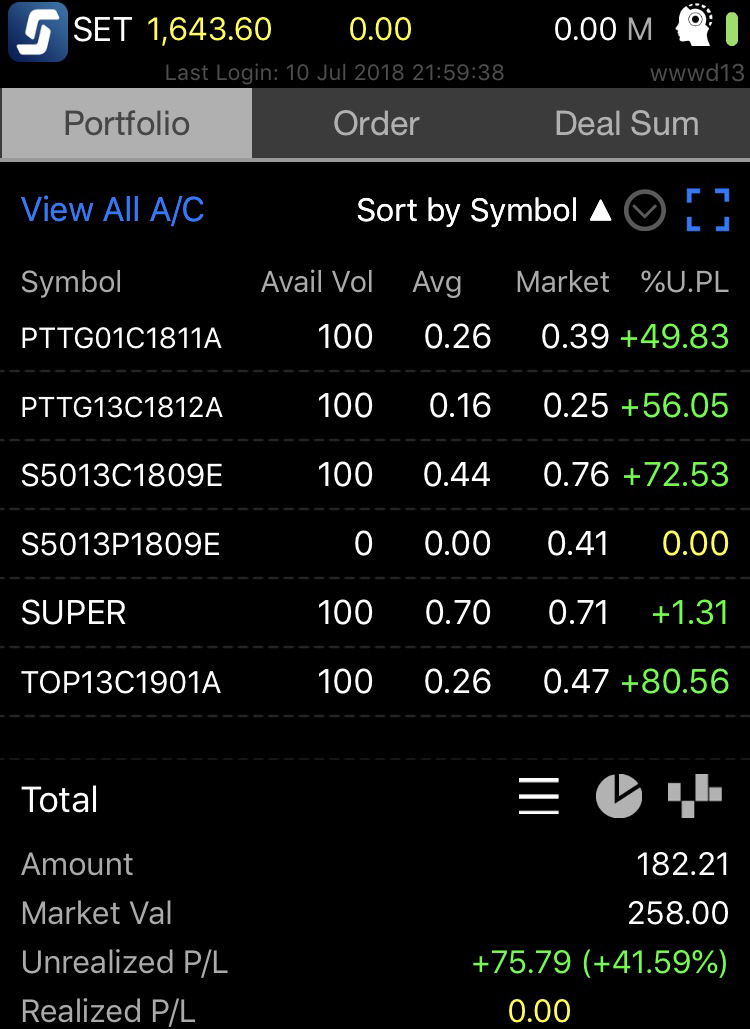Tap the View All A/C link
The image size is (750, 1029).
point(112,210)
